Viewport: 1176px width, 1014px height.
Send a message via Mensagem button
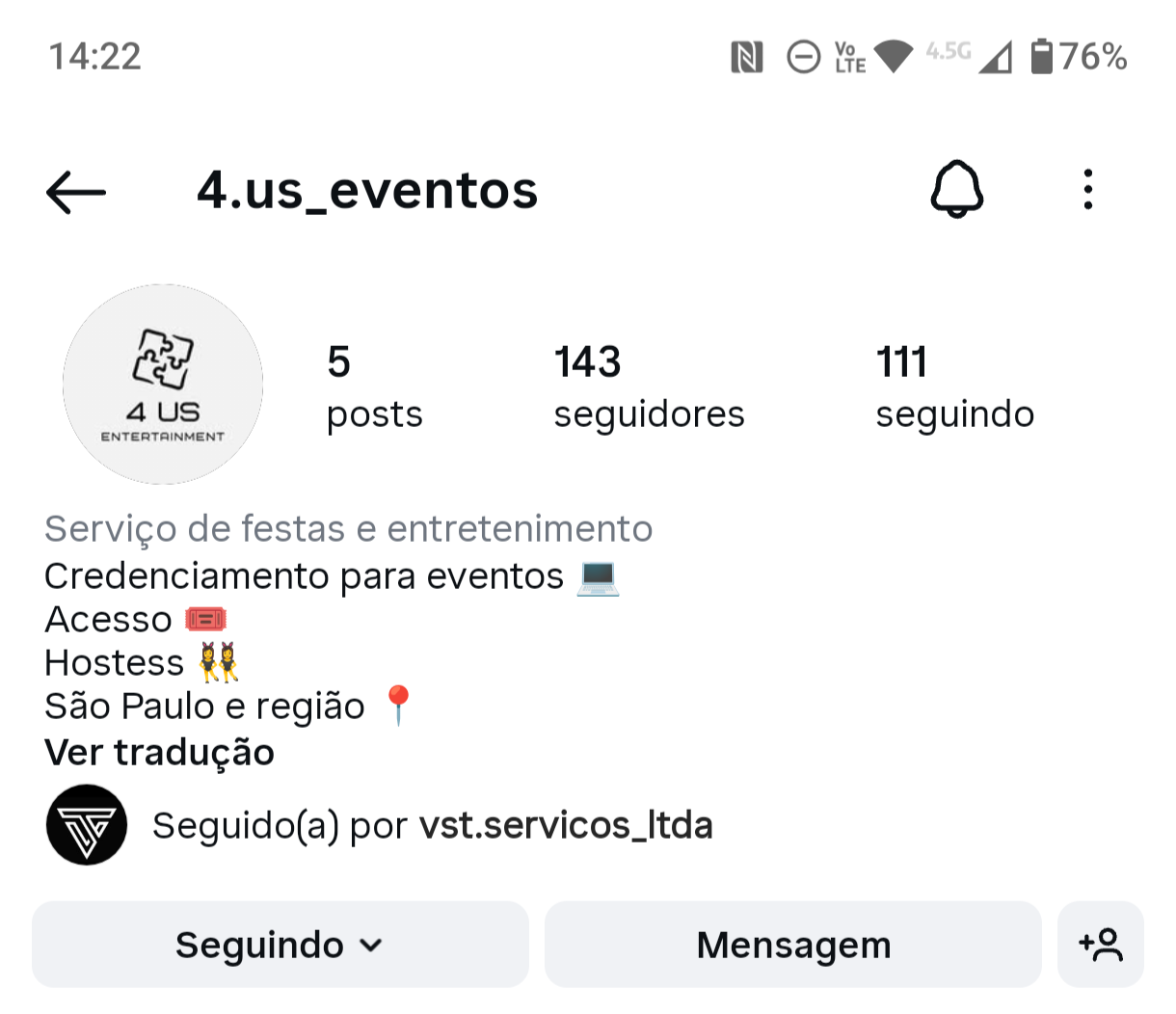(792, 945)
